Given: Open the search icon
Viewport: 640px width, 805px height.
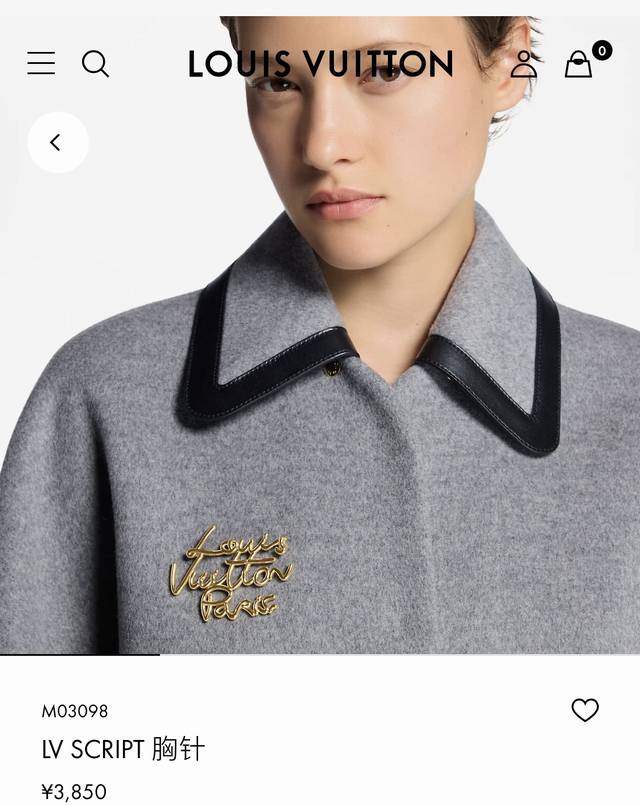Looking at the screenshot, I should [x=95, y=64].
